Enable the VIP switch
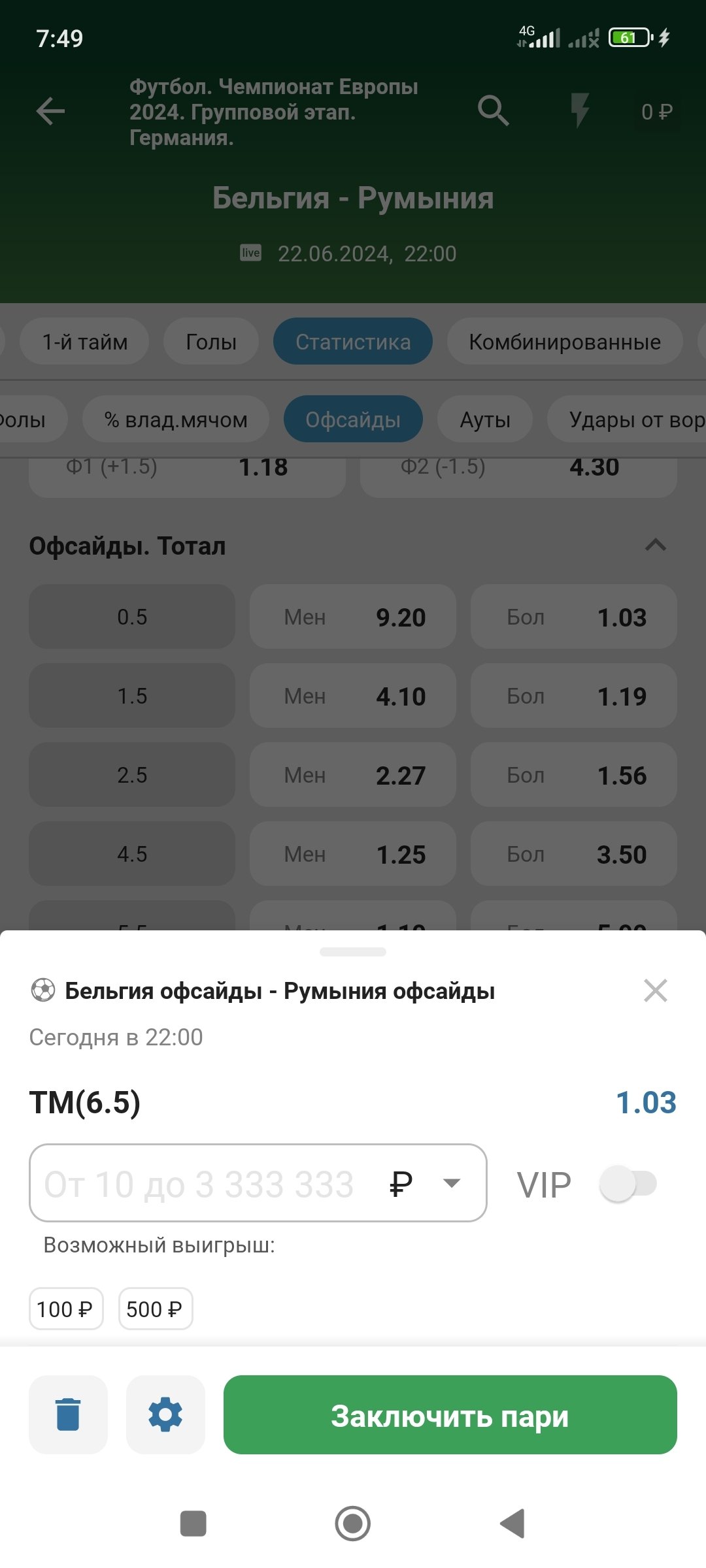This screenshot has width=706, height=1568. (628, 1183)
